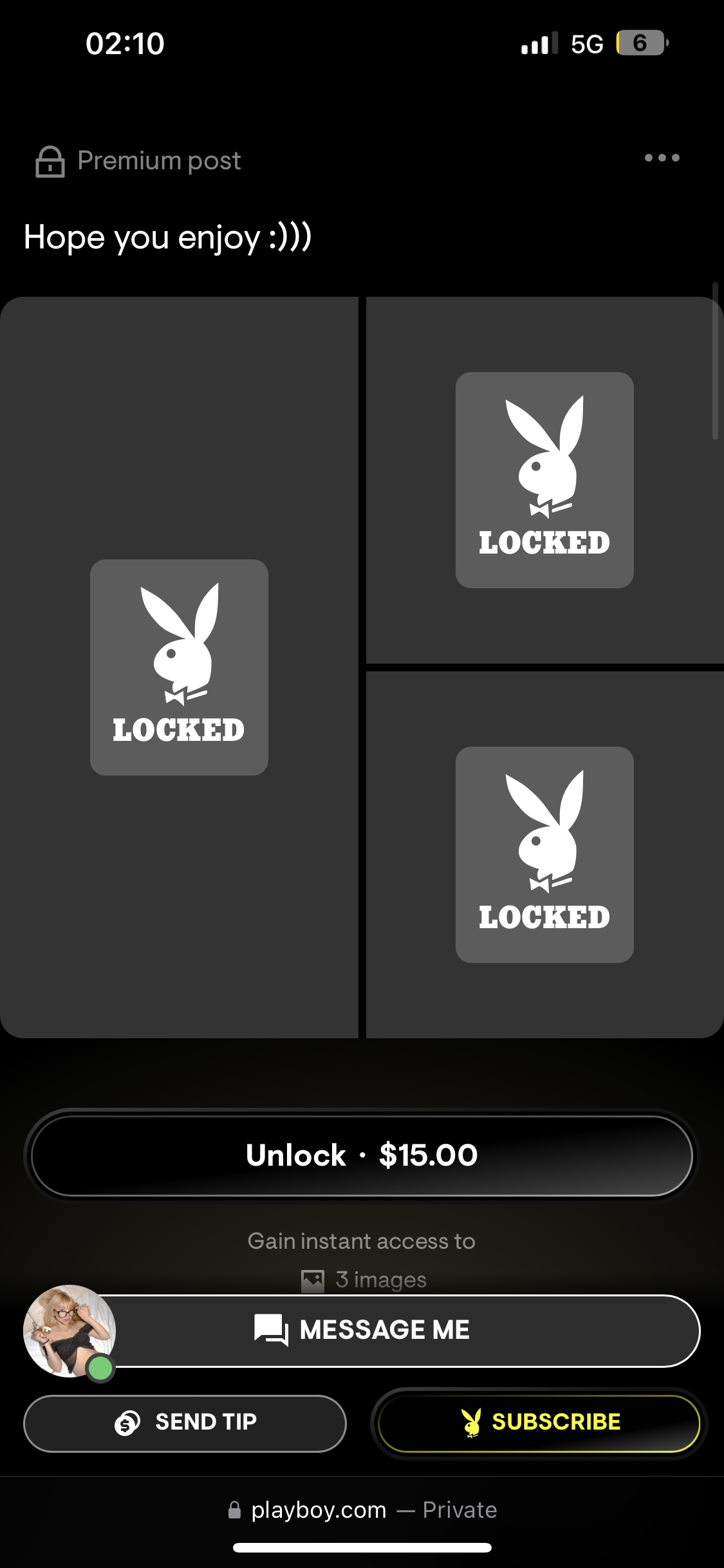Send a tip to the creator
This screenshot has height=1568, width=724.
(x=185, y=1423)
